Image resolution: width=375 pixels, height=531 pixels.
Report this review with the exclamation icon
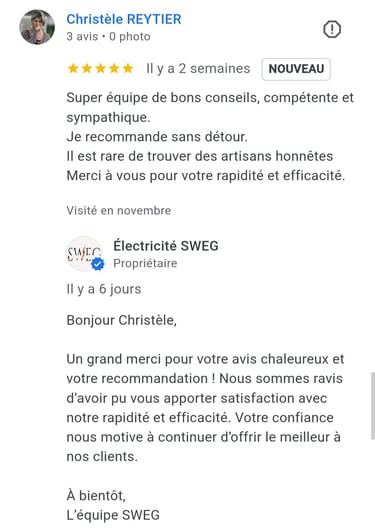332,29
